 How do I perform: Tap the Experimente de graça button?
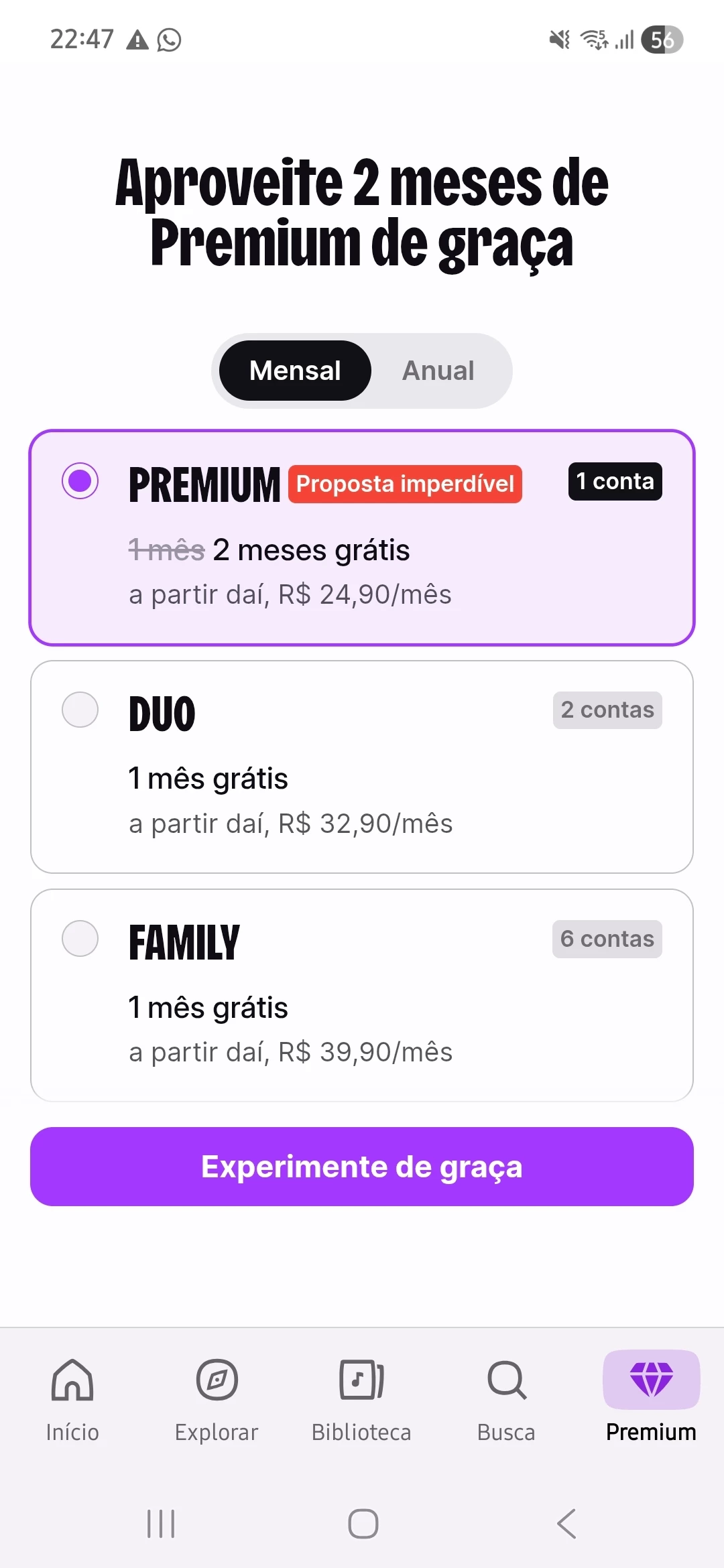(x=362, y=1167)
